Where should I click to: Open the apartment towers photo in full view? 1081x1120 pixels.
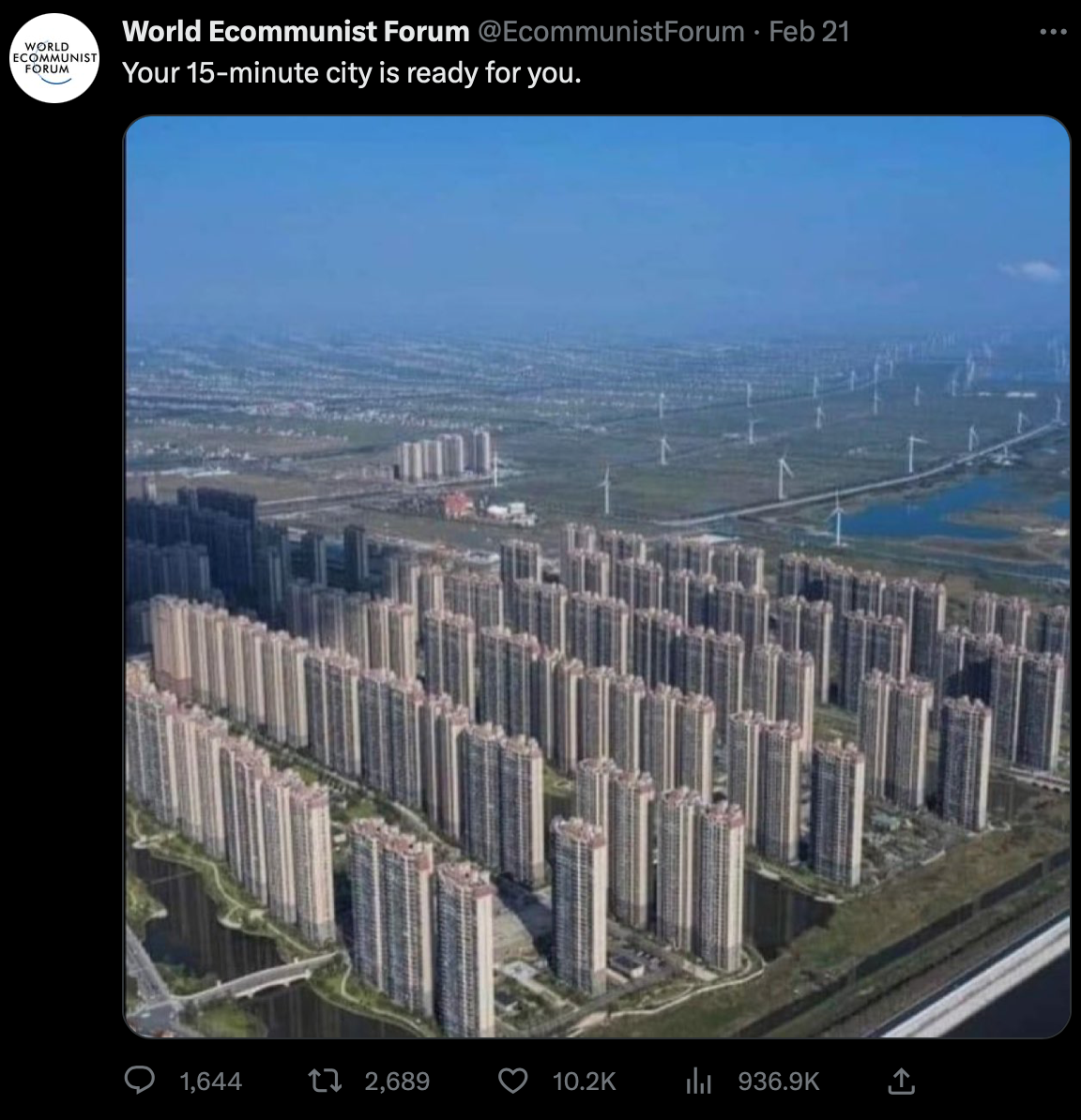click(x=597, y=576)
